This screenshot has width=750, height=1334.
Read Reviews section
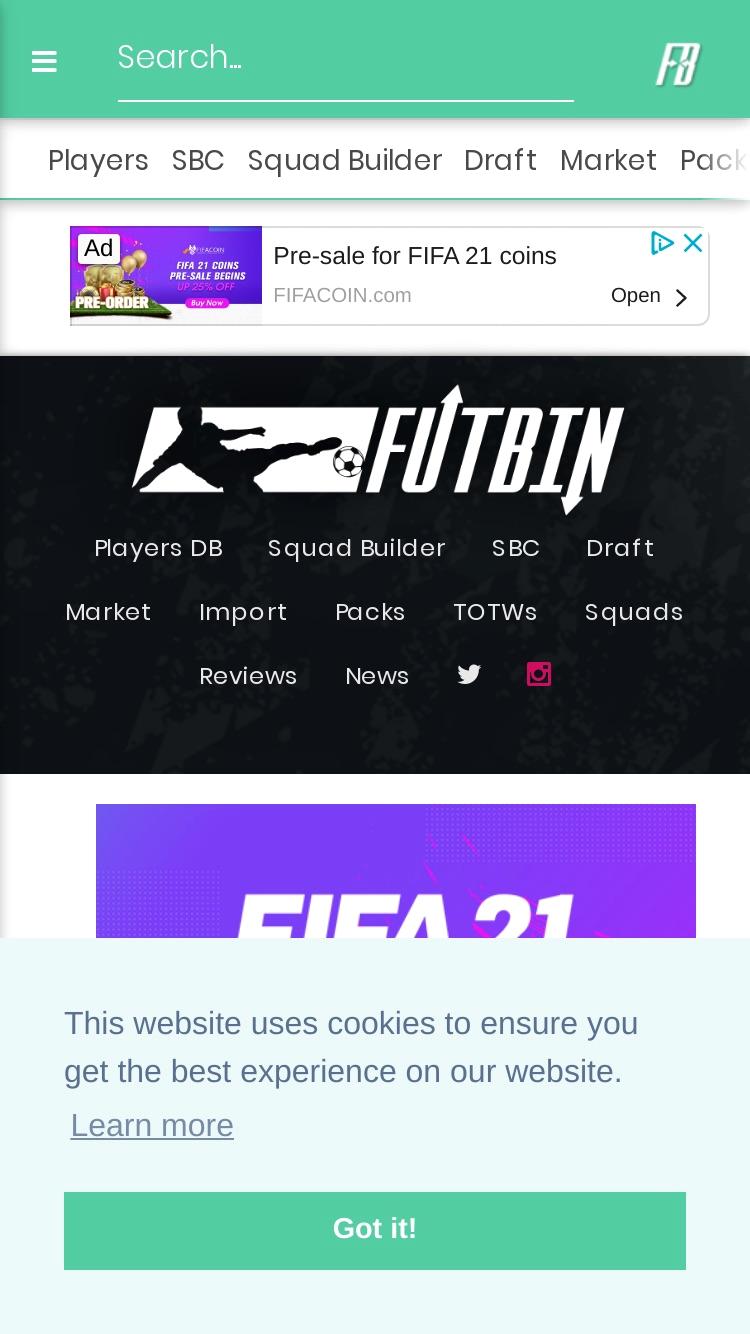tap(248, 676)
